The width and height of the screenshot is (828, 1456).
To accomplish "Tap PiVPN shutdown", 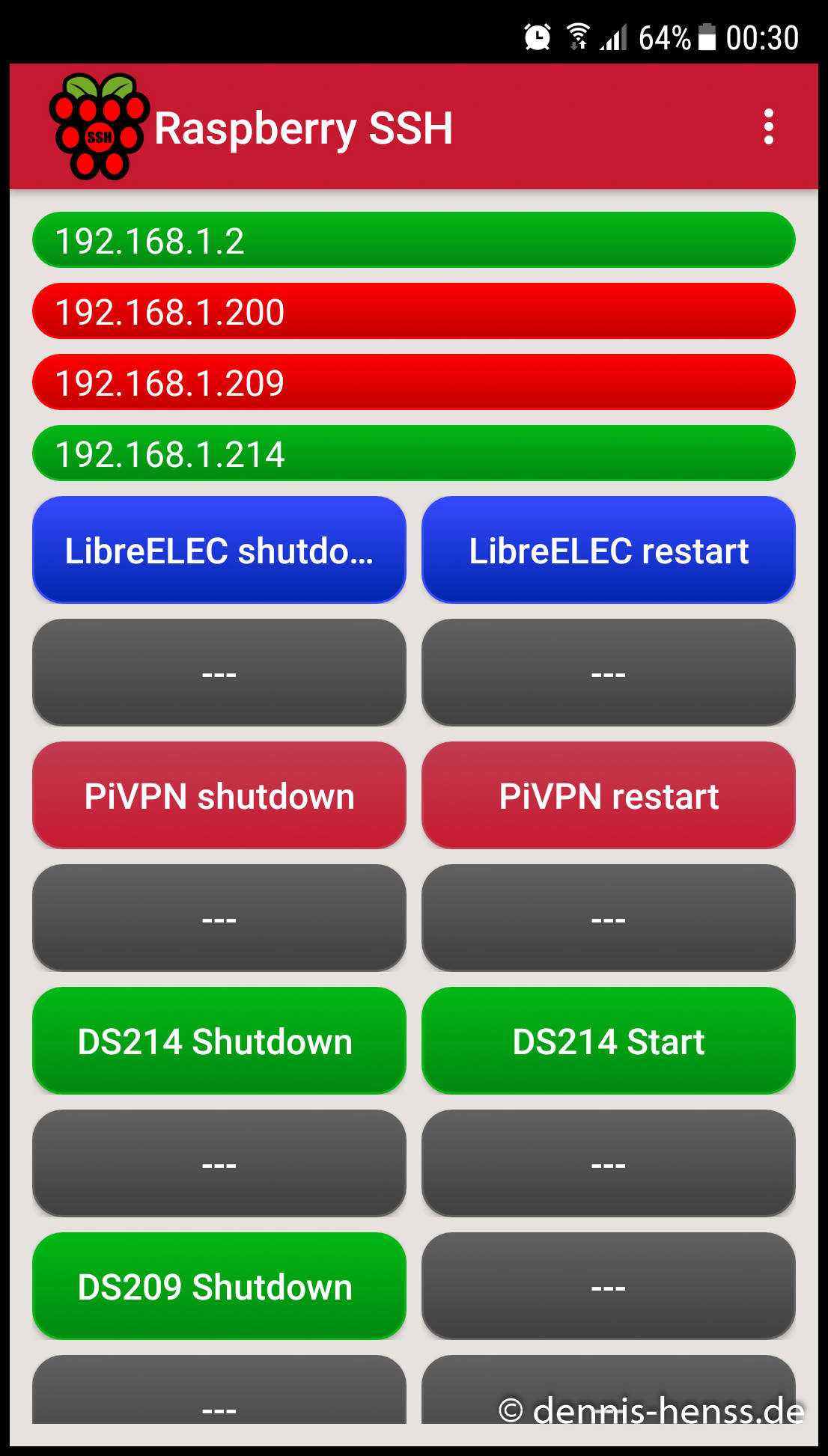I will point(219,795).
